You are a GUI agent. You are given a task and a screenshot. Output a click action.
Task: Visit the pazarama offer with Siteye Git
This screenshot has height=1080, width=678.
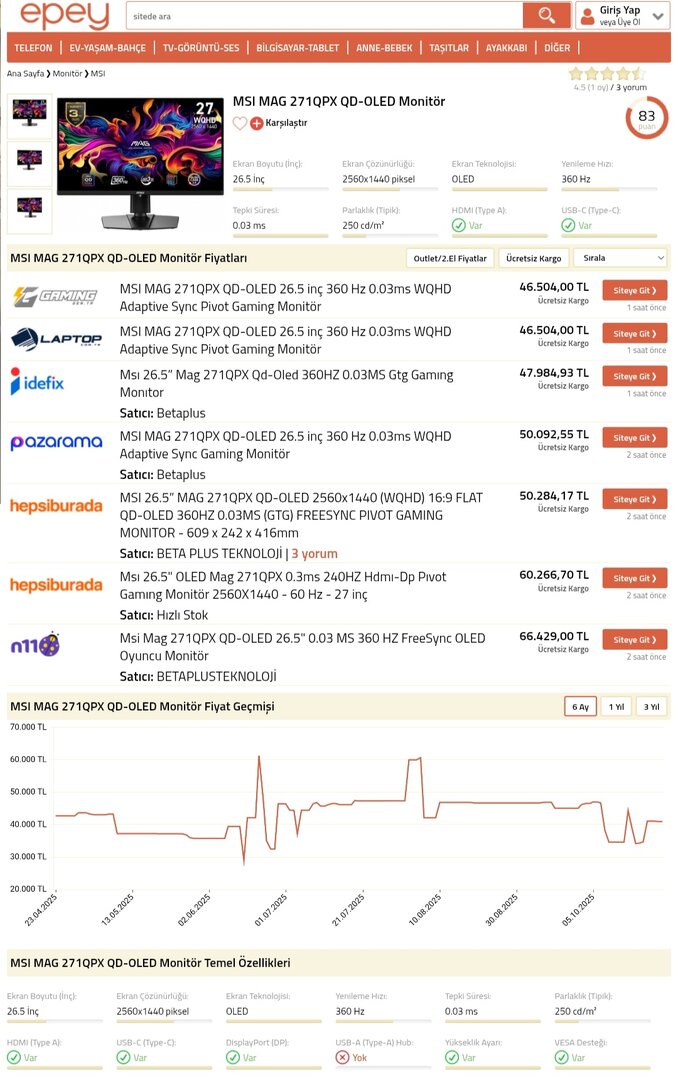coord(634,438)
